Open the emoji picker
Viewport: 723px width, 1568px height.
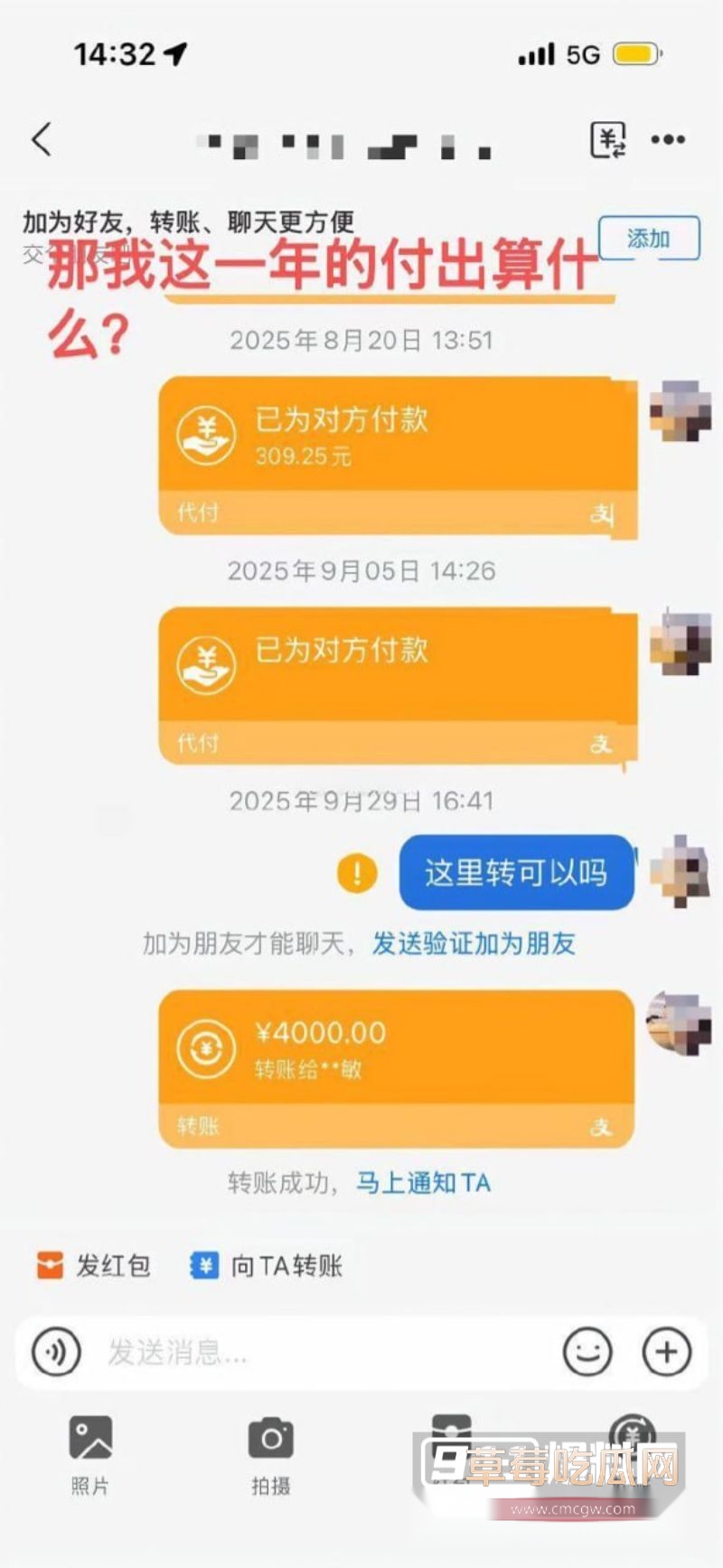pos(587,1350)
